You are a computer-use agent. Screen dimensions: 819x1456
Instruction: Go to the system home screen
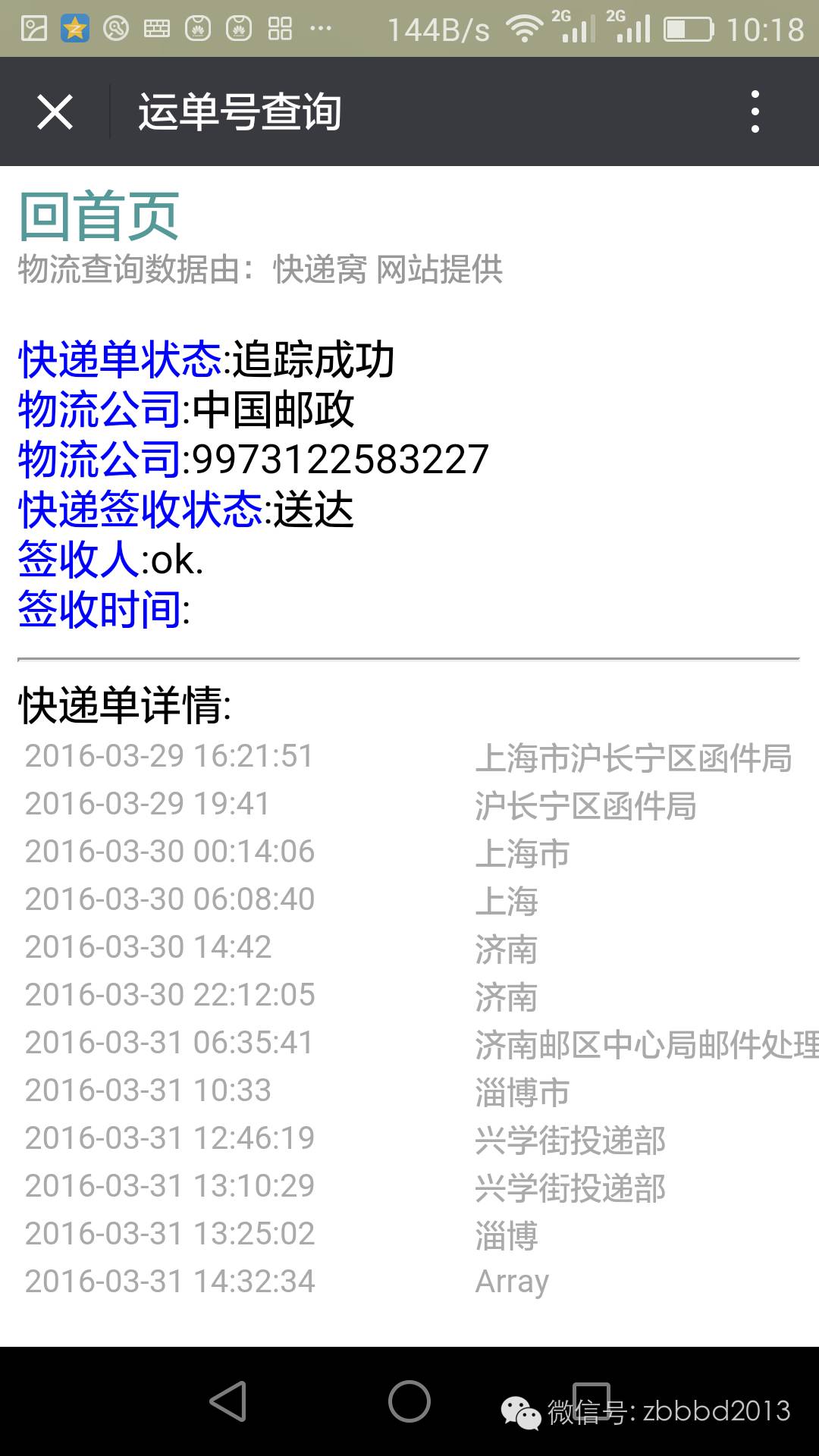coord(409,1401)
